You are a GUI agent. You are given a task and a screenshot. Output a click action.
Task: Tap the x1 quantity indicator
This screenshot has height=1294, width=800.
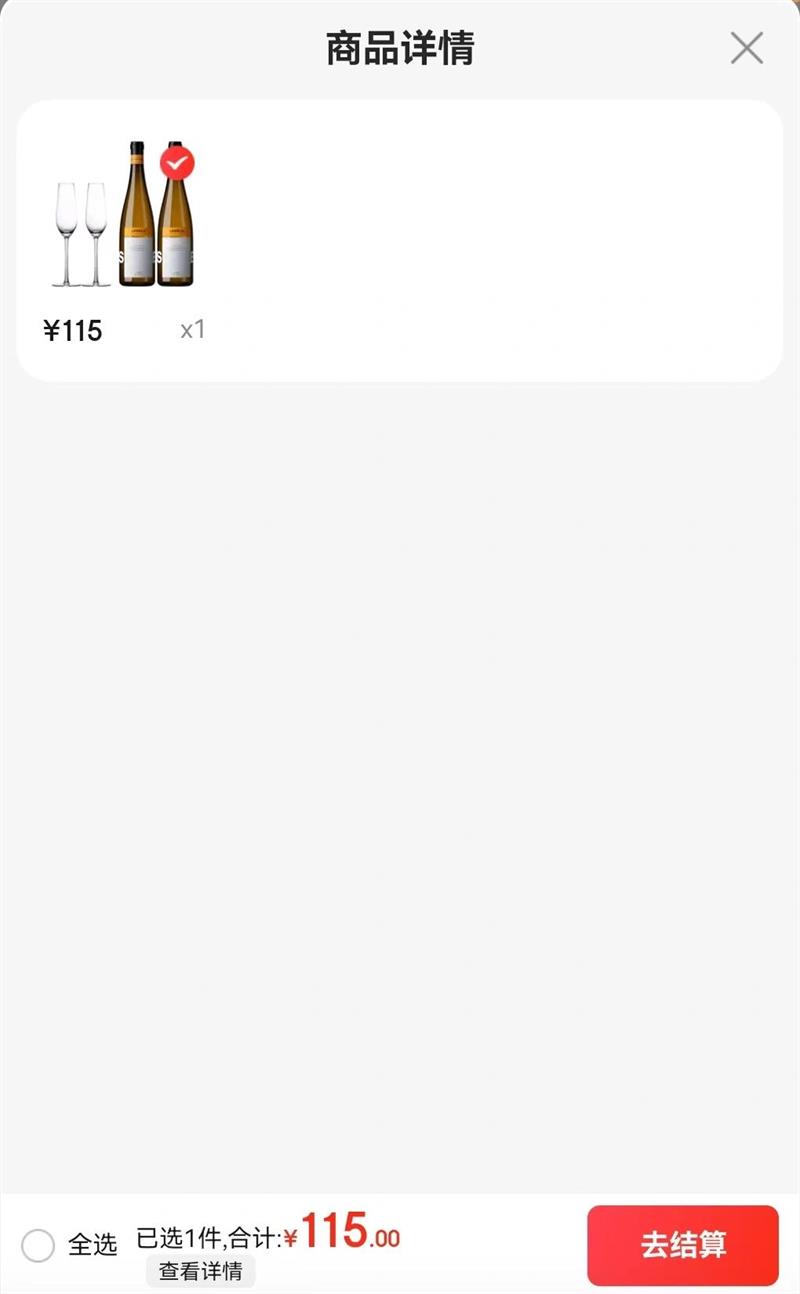[192, 330]
